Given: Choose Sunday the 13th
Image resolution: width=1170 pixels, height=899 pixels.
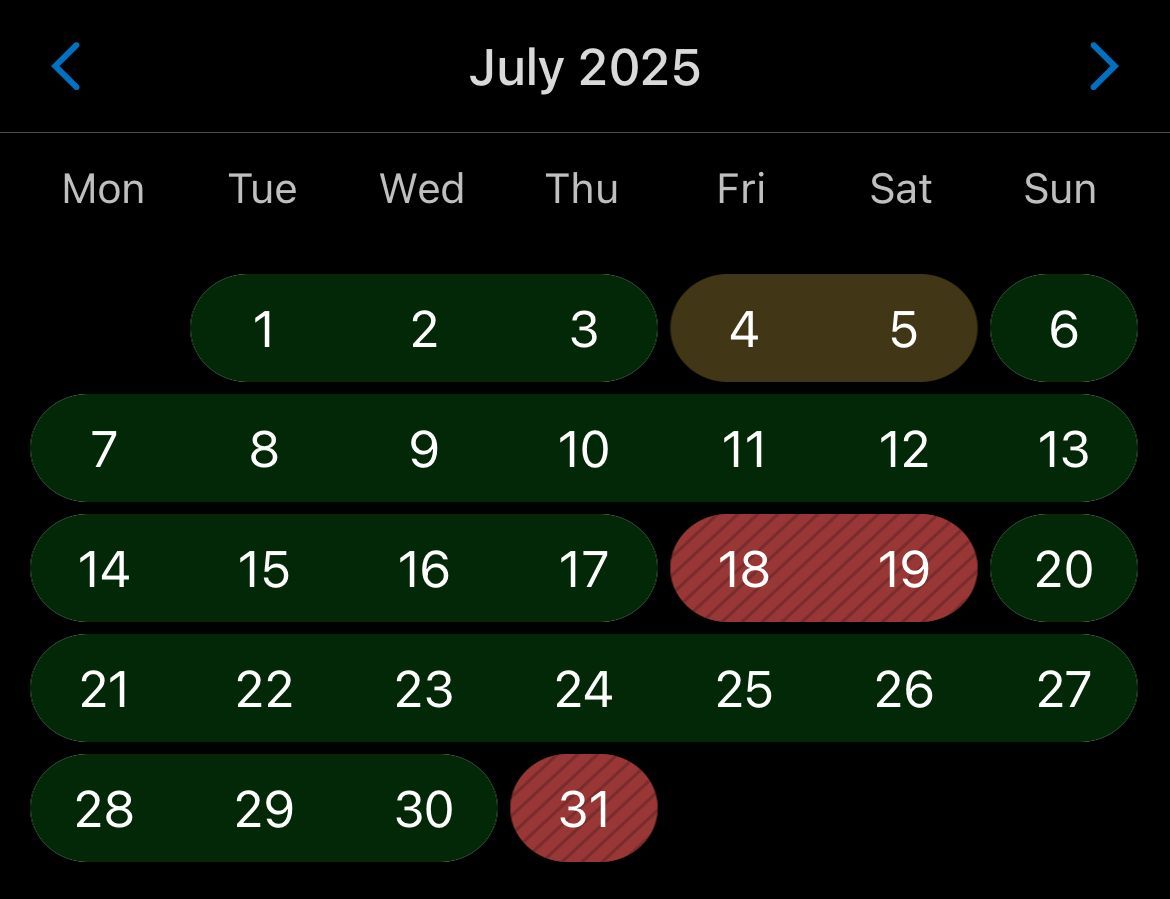Looking at the screenshot, I should point(1063,449).
